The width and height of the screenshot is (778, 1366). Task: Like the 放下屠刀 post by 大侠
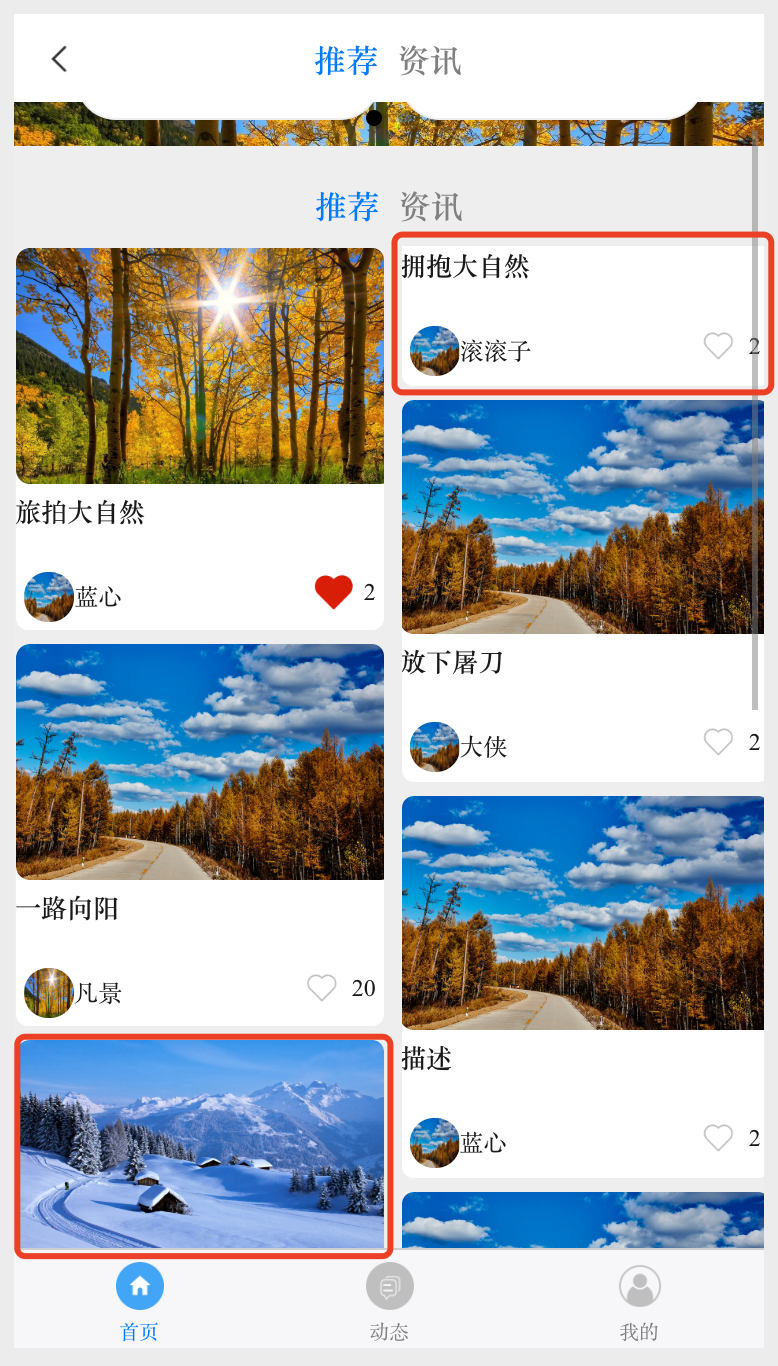tap(718, 742)
